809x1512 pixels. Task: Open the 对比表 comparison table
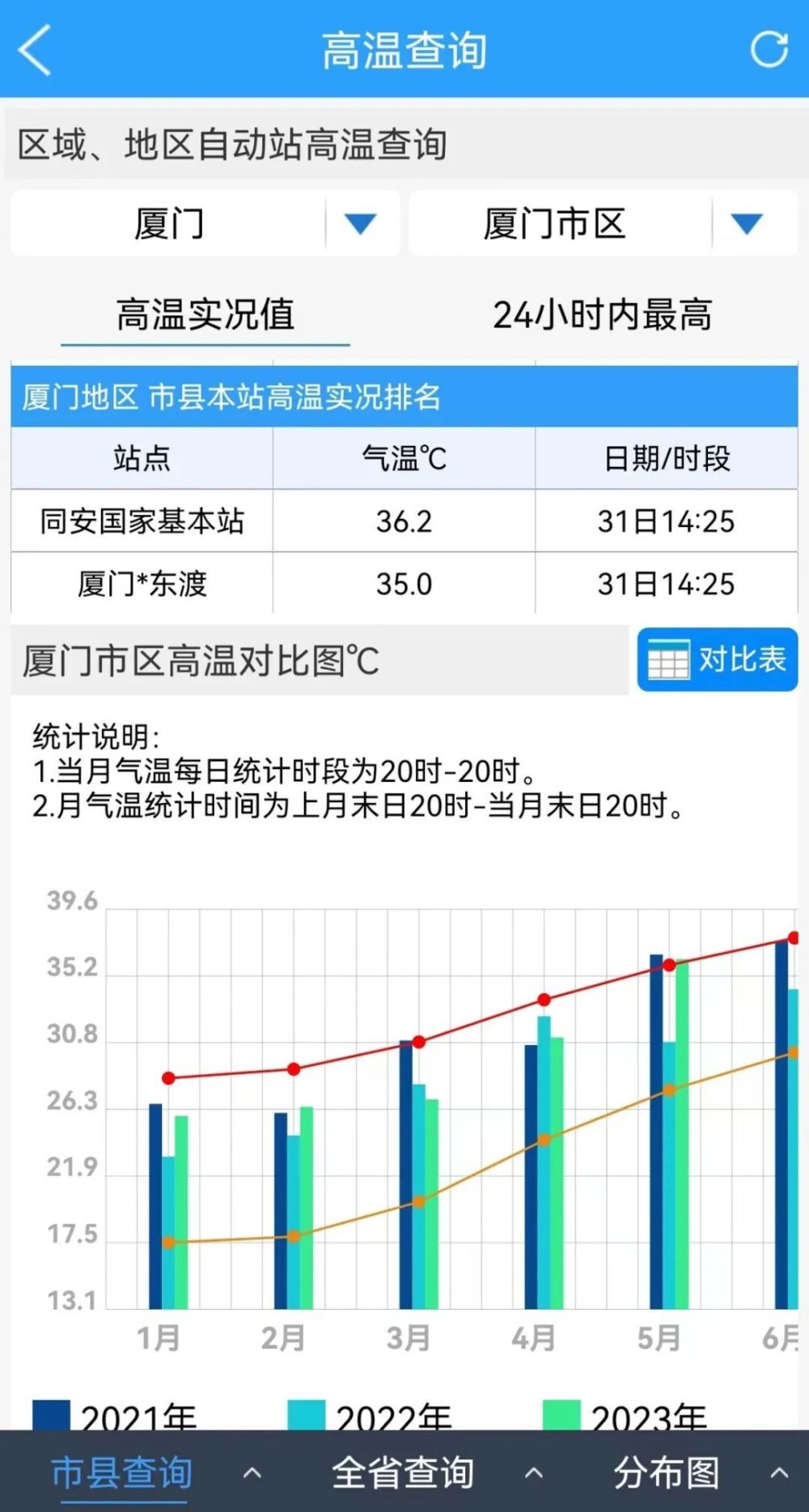pos(718,660)
